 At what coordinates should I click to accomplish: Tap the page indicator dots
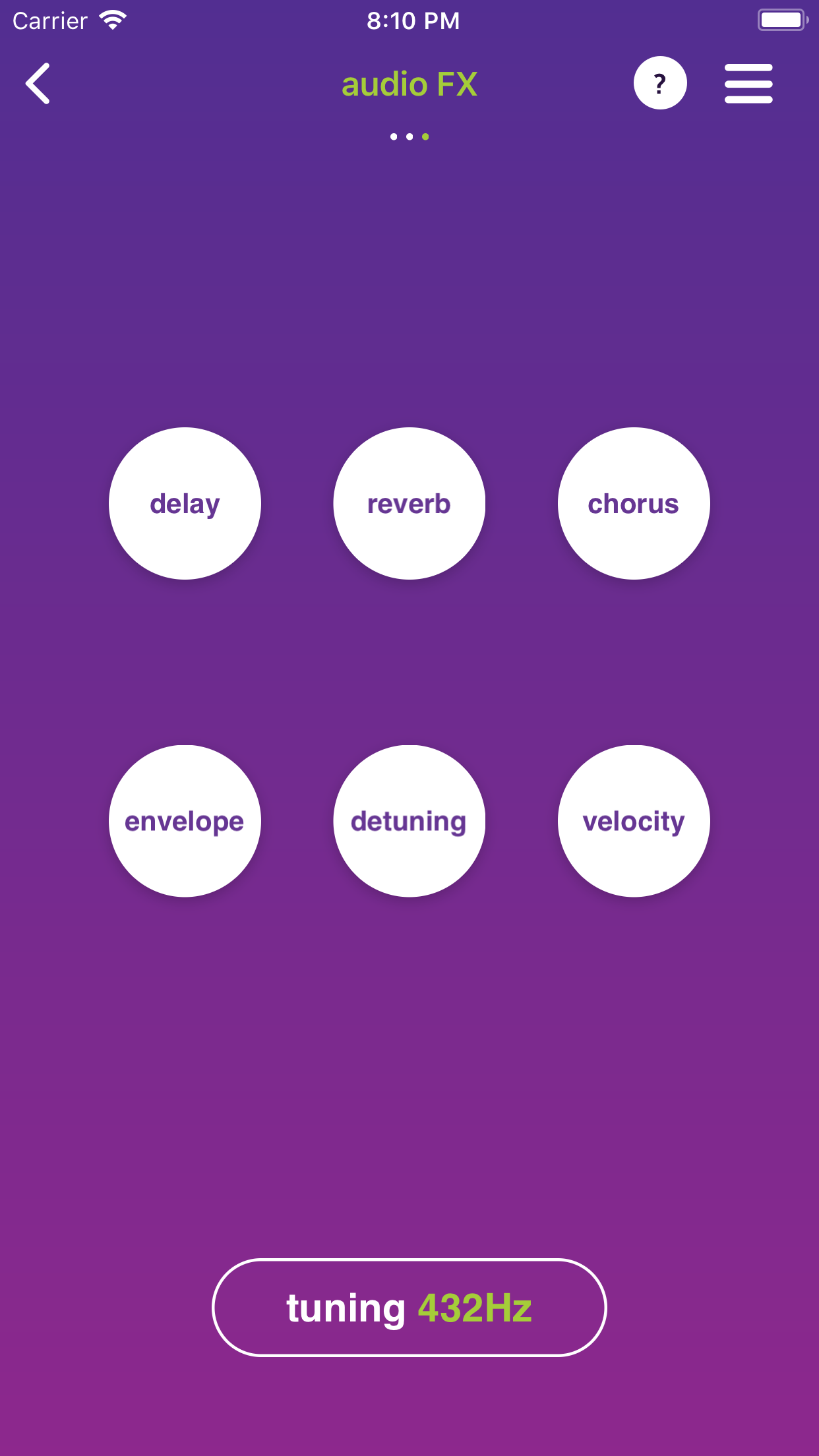click(409, 136)
